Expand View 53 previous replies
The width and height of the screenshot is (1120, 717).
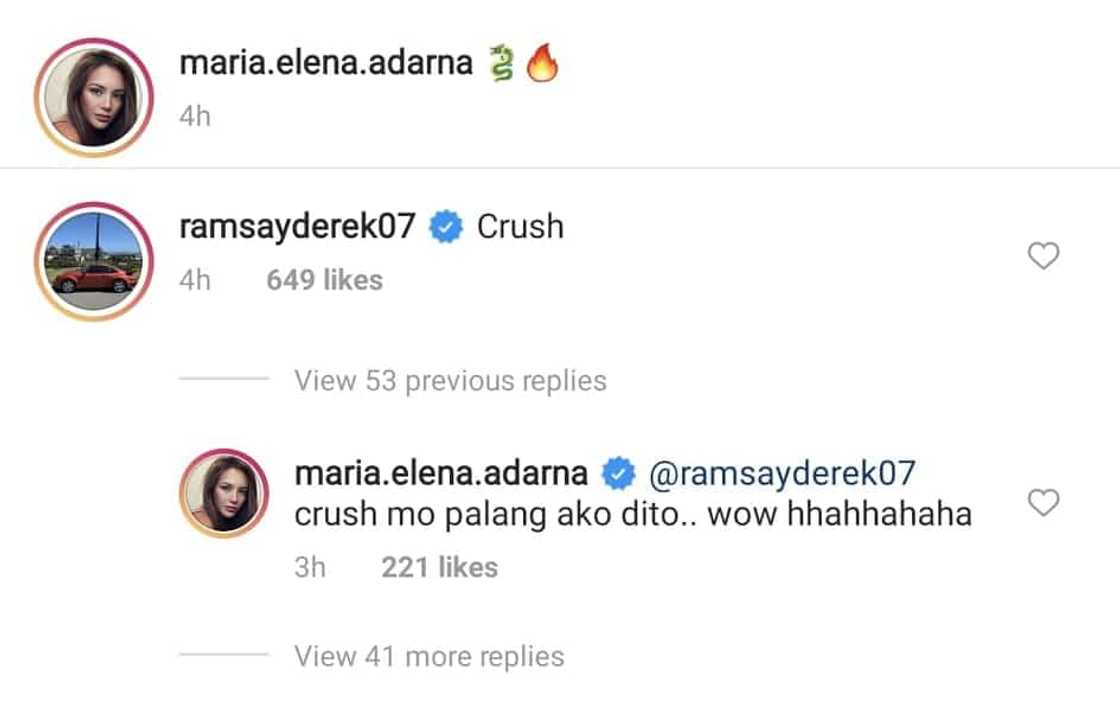coord(450,381)
